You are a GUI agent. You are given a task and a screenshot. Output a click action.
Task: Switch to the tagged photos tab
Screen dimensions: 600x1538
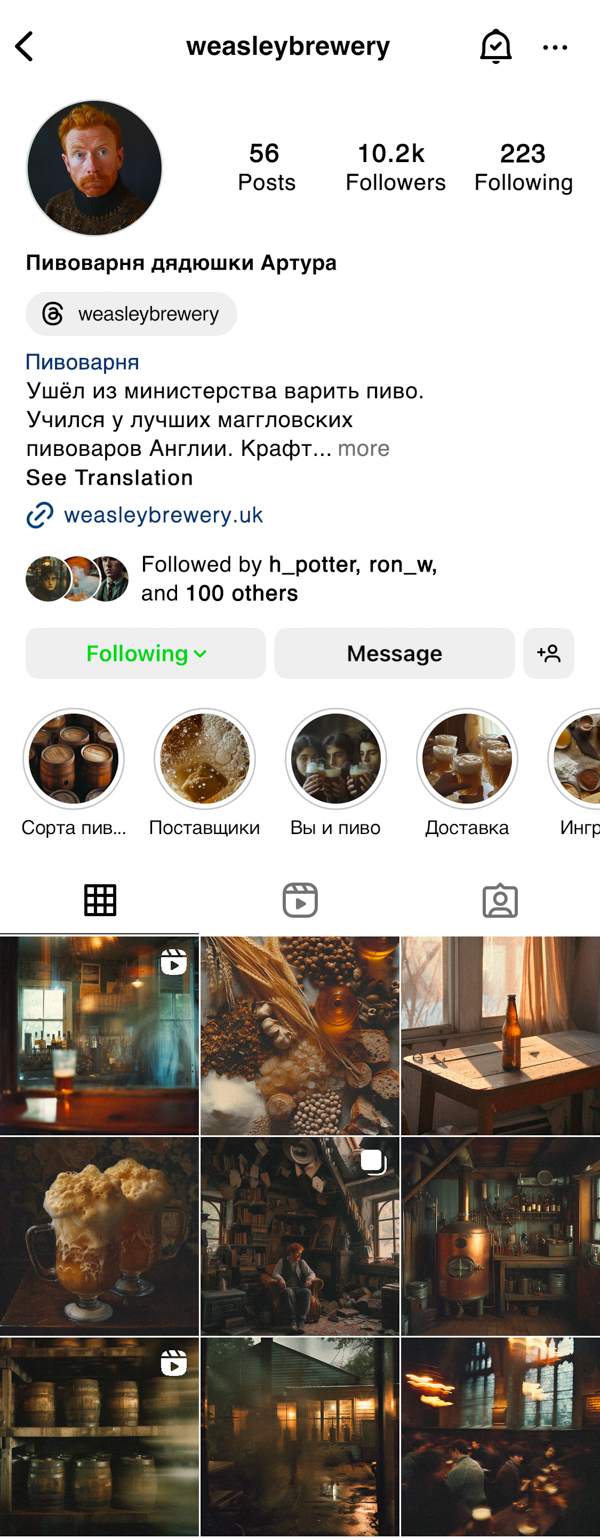point(499,900)
